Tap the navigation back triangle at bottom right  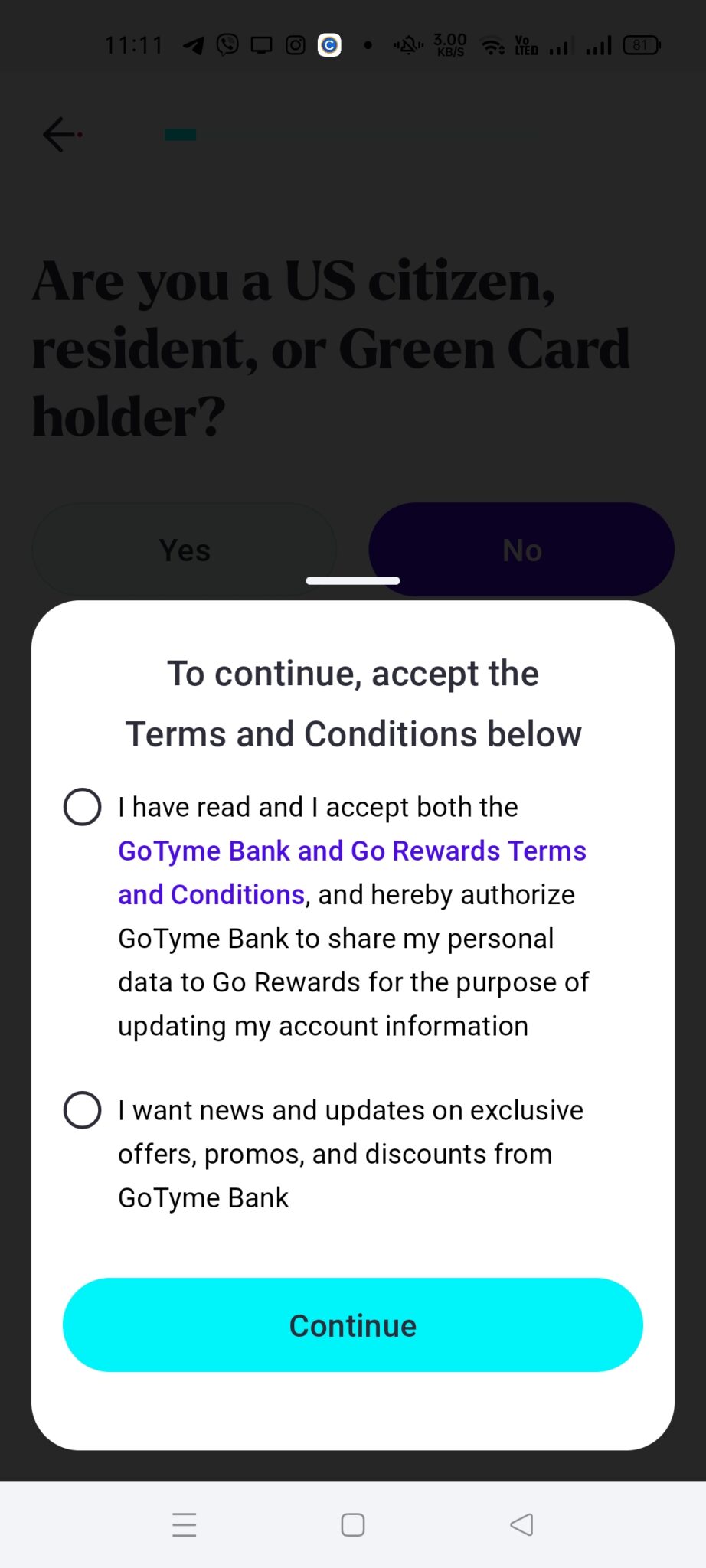pos(521,1524)
